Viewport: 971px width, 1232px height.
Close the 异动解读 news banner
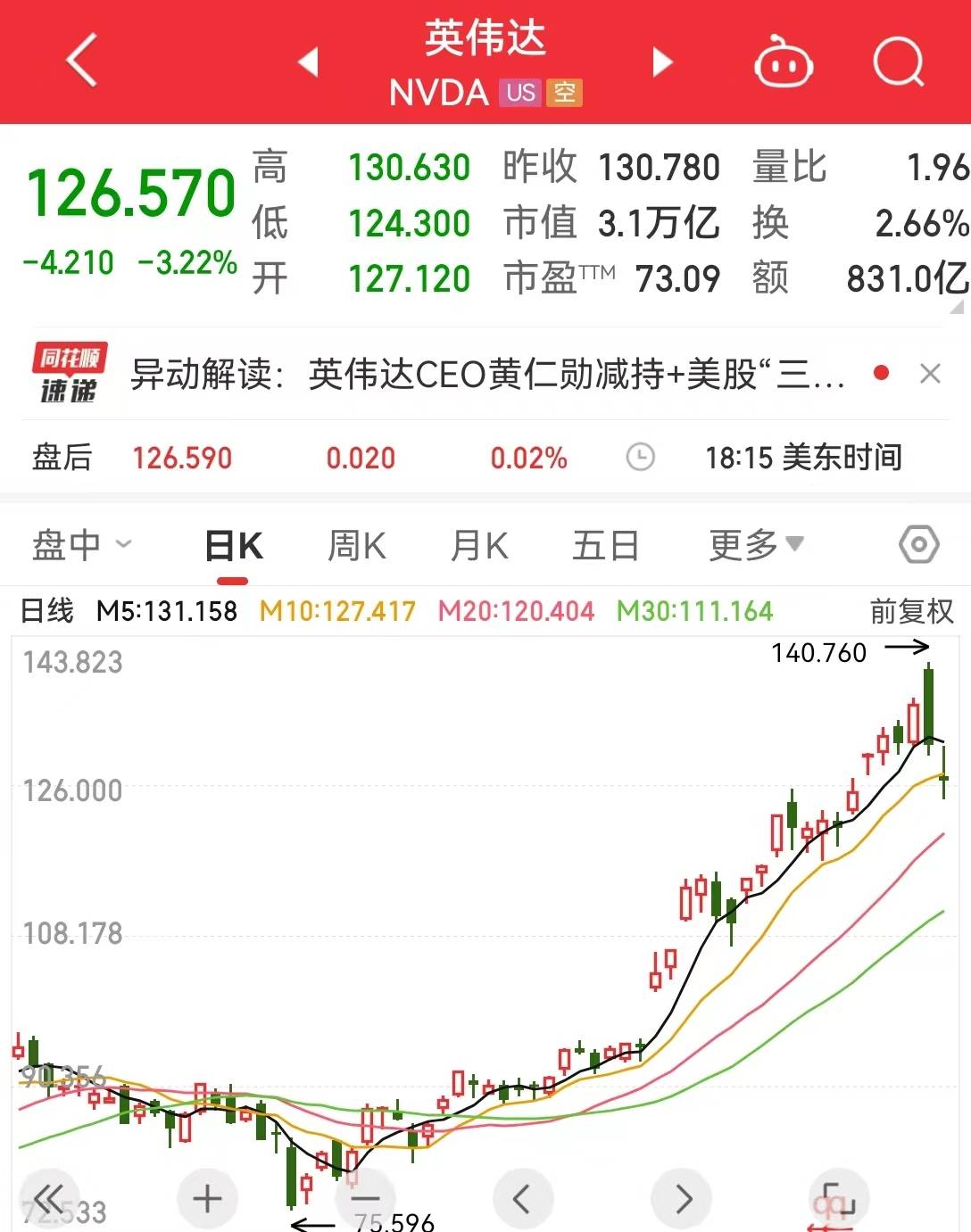point(931,372)
